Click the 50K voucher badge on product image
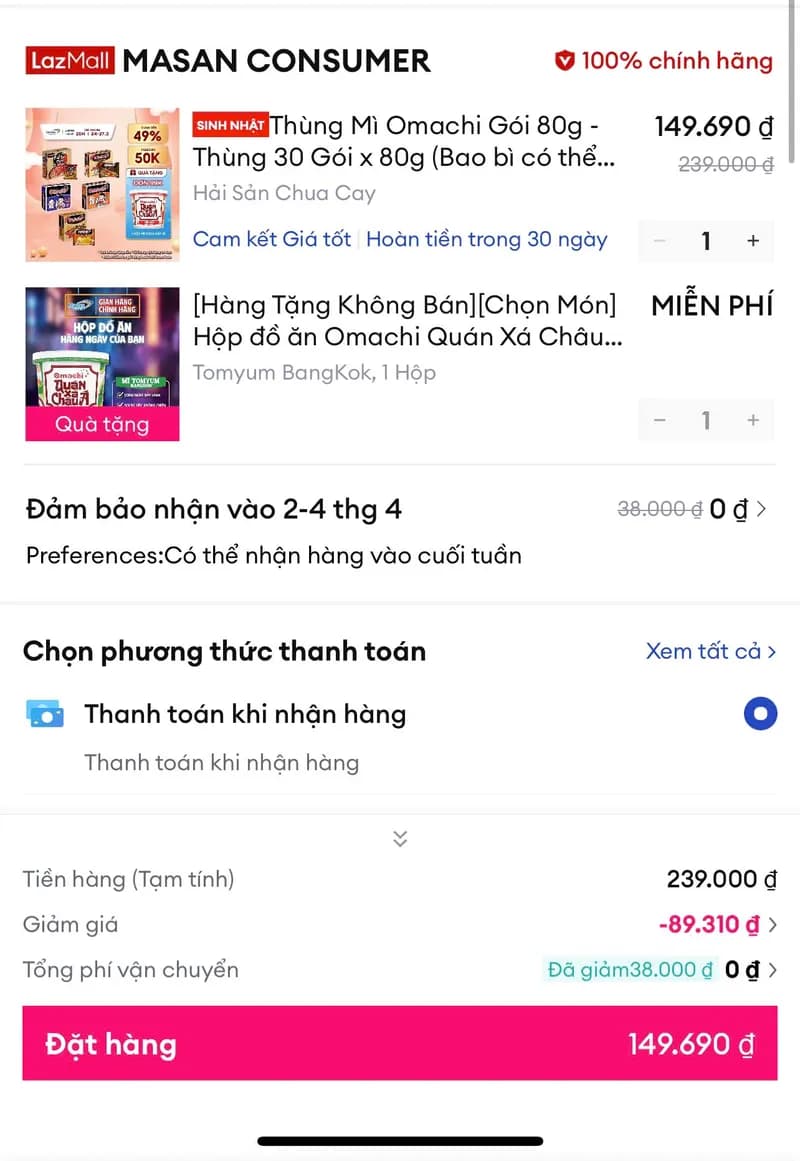800x1161 pixels. pyautogui.click(x=148, y=157)
